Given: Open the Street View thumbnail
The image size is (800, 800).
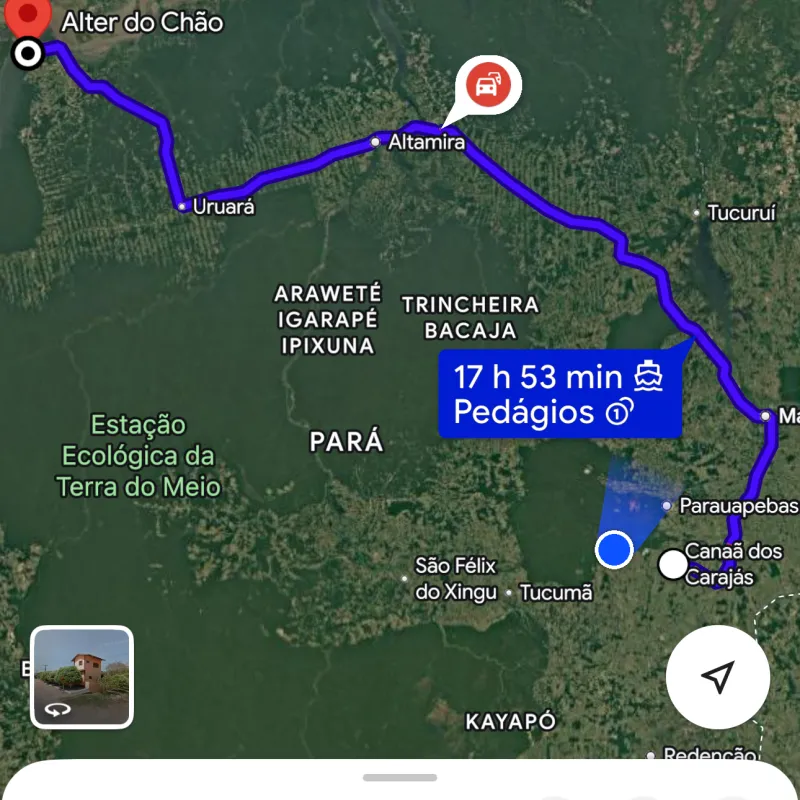Looking at the screenshot, I should (82, 677).
